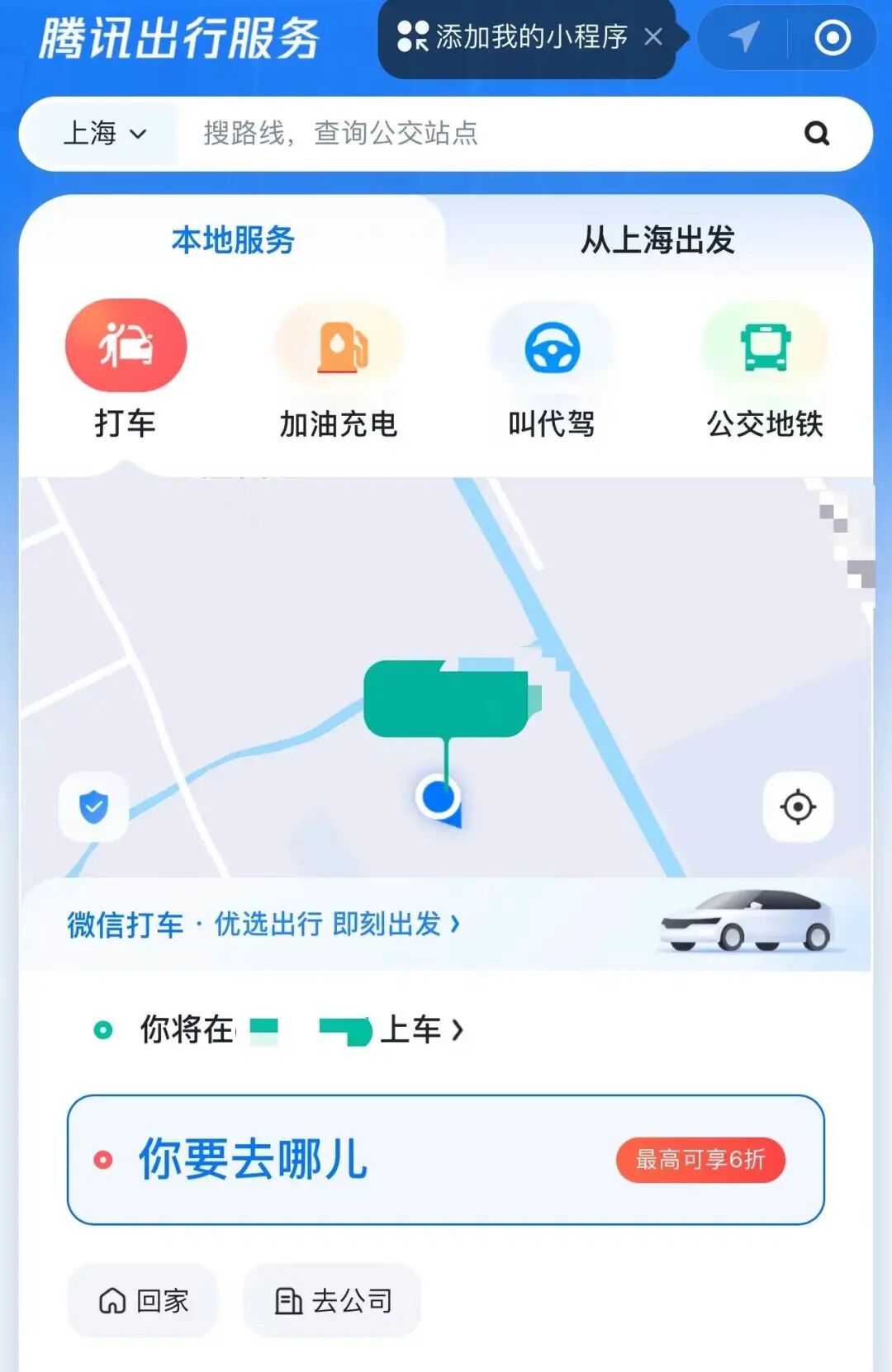Screen dimensions: 892x1372
Task: Open pickup point details via 上车 chevron
Action: pyautogui.click(x=459, y=1030)
